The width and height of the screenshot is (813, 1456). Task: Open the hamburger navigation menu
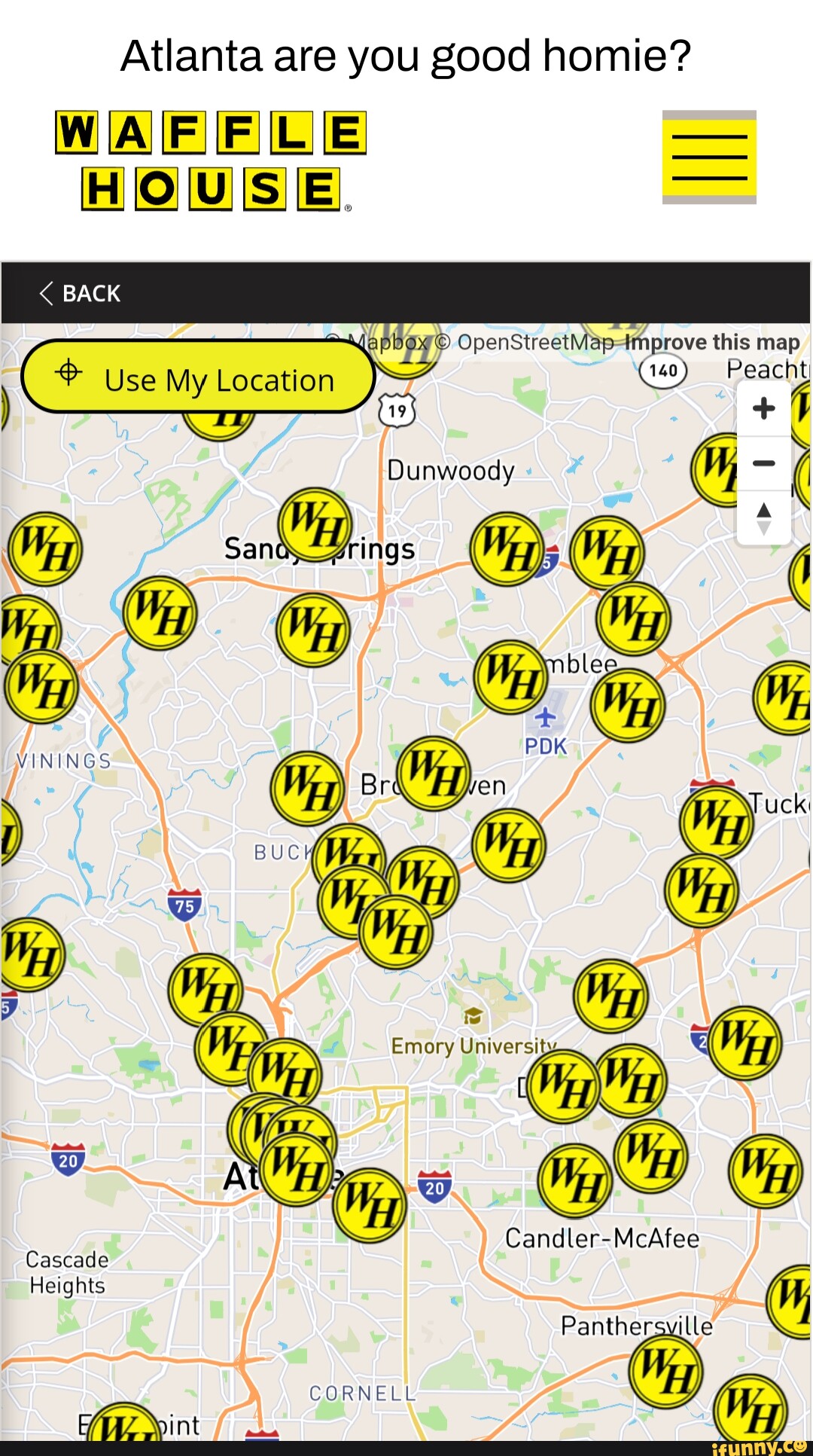709,156
